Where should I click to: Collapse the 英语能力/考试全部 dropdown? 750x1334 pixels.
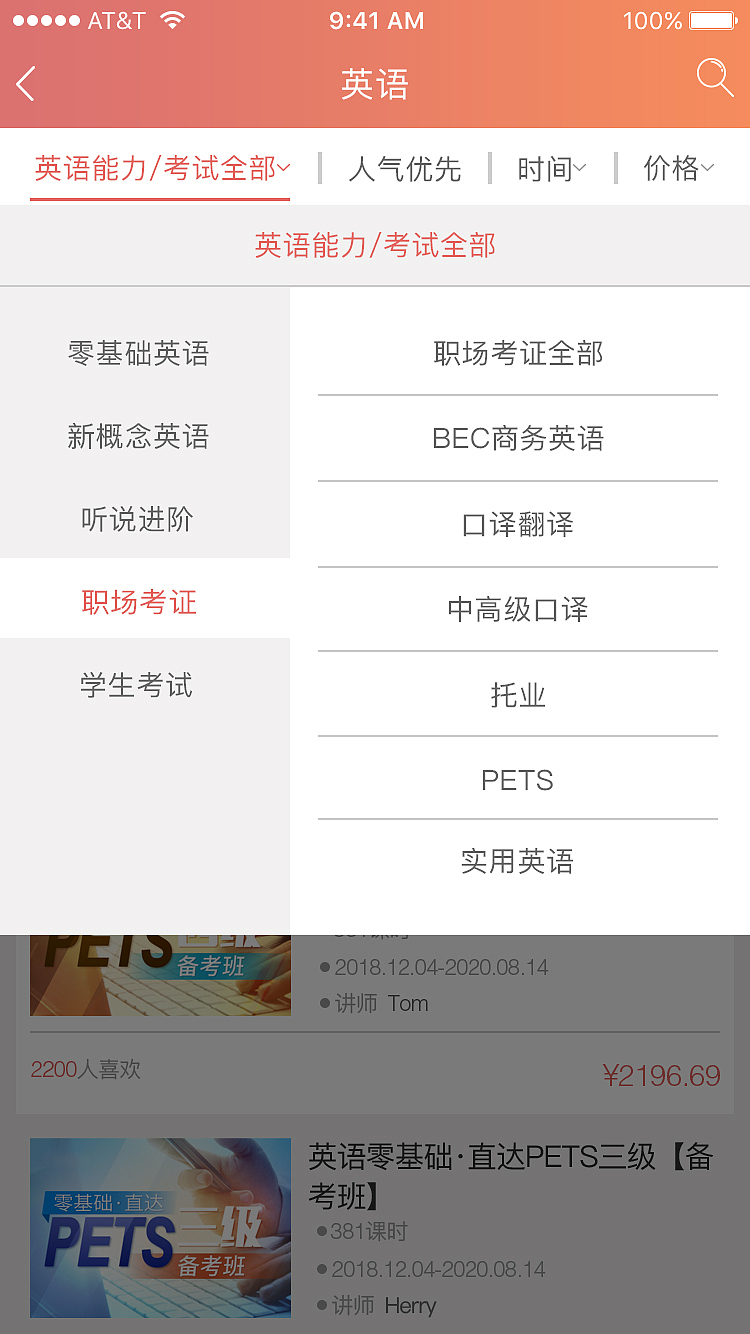[160, 168]
